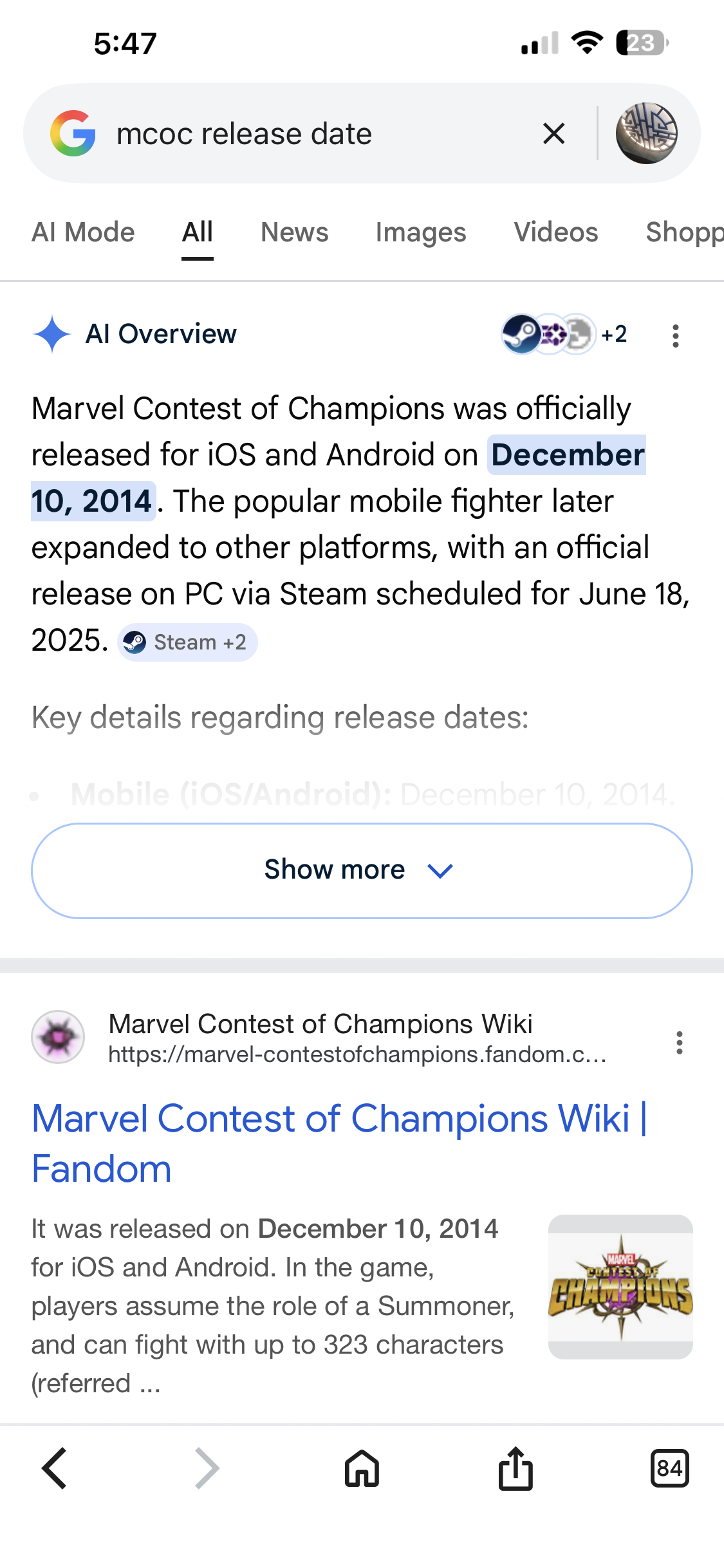Image resolution: width=724 pixels, height=1568 pixels.
Task: Switch to the Images tab
Action: [420, 232]
